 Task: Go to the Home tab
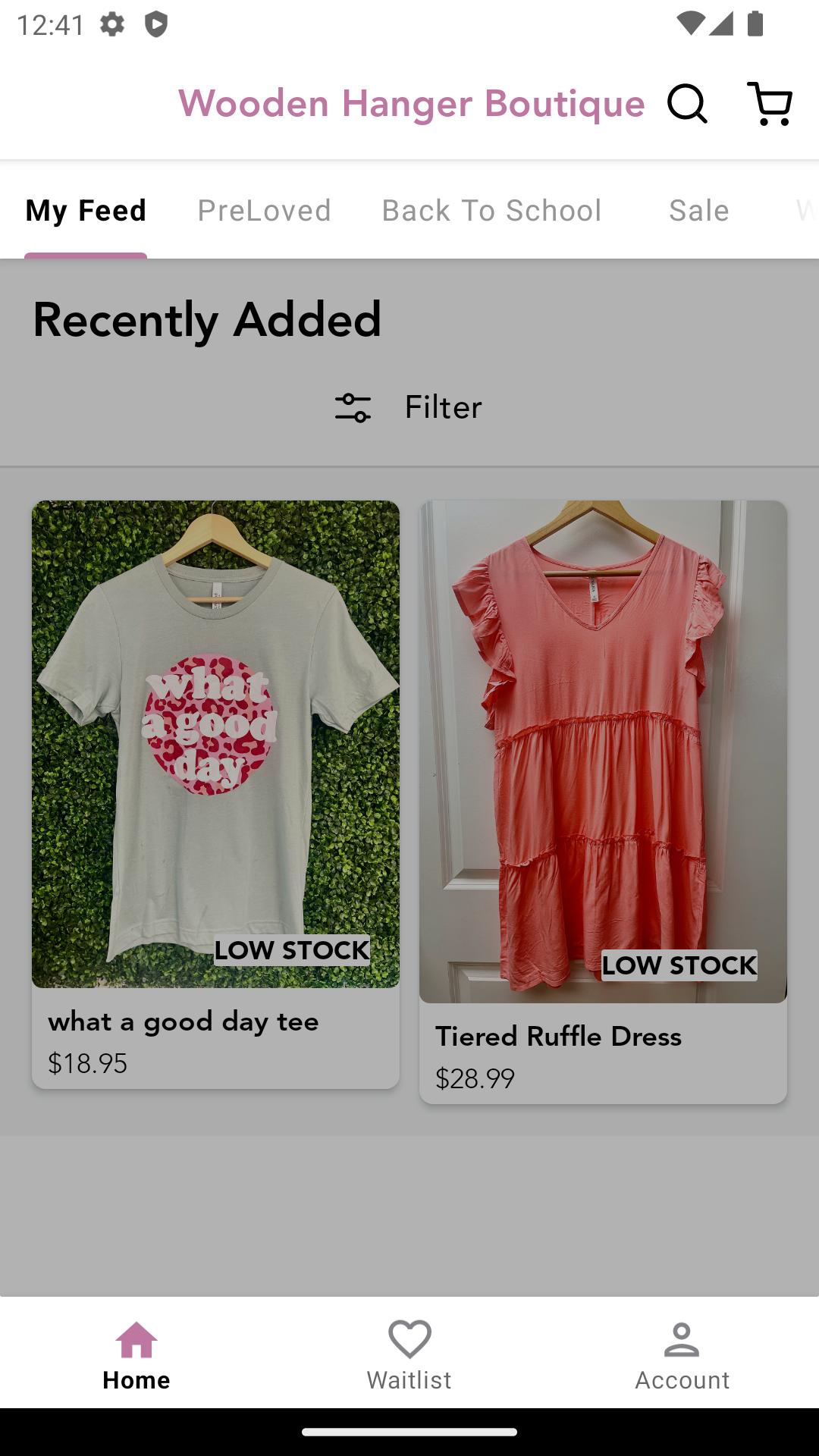coord(136,1355)
